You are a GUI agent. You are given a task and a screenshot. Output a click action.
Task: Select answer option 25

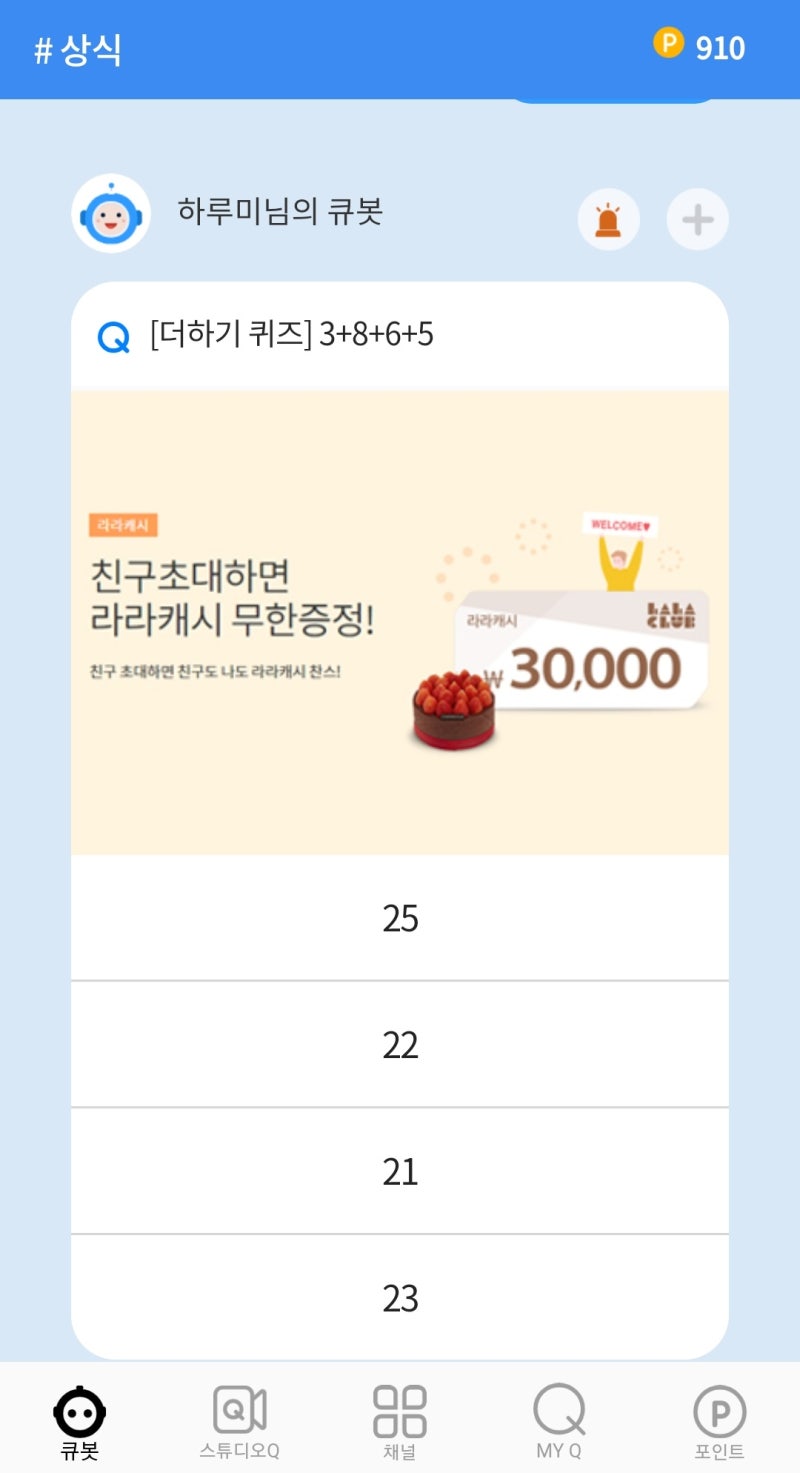click(400, 918)
